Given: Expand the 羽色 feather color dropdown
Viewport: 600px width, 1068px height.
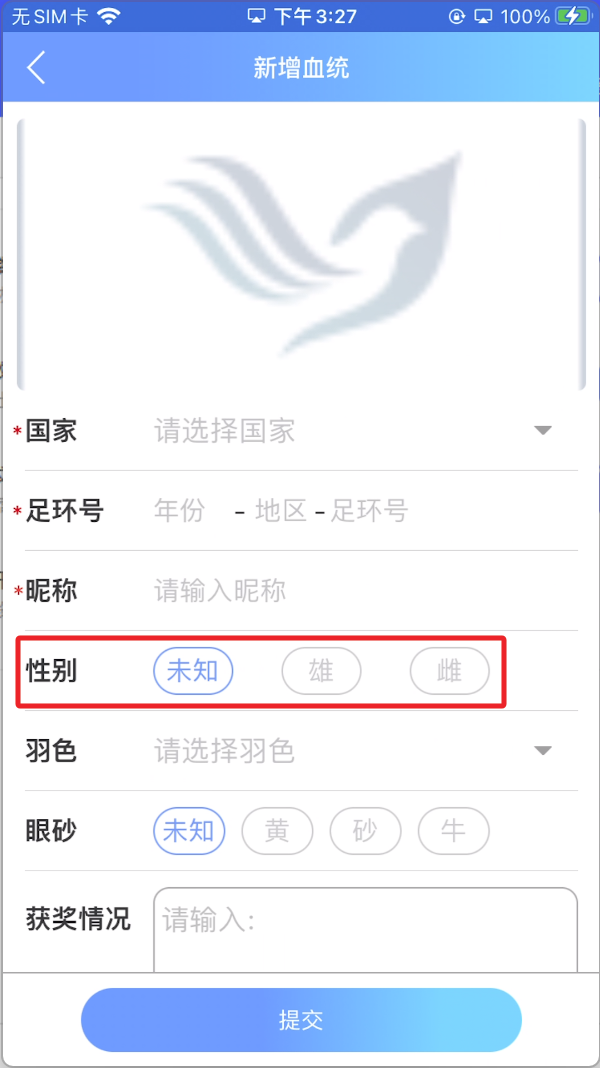Looking at the screenshot, I should tap(350, 751).
